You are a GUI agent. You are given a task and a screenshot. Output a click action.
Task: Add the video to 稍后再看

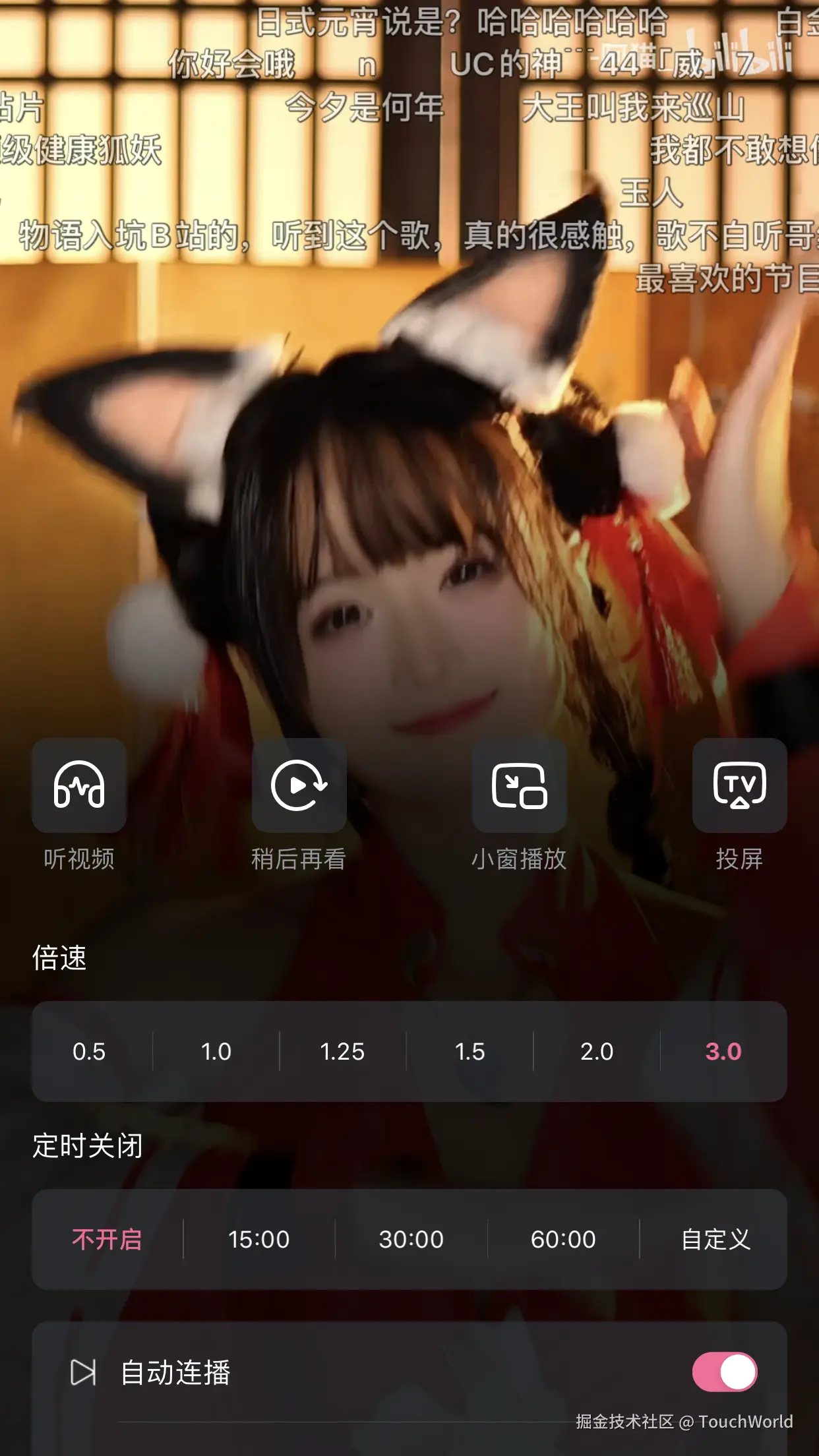click(299, 785)
